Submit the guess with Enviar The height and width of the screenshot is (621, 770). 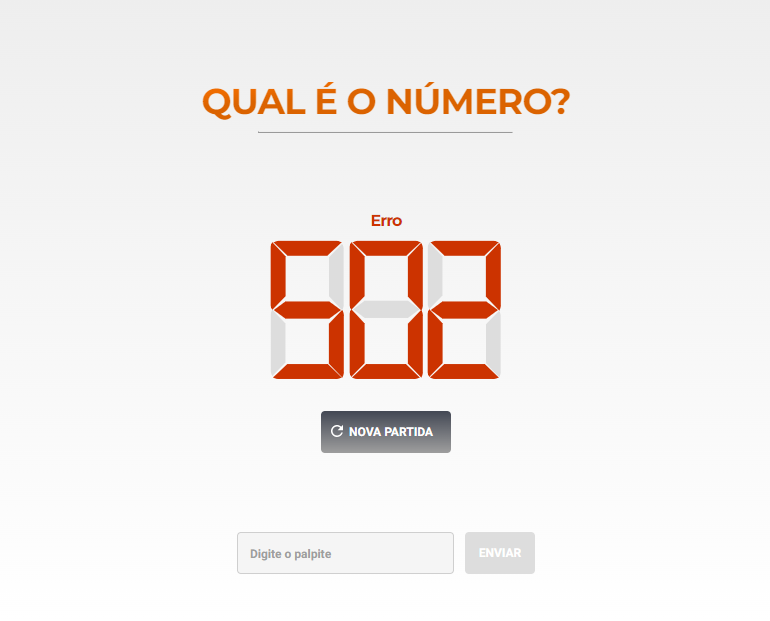500,553
